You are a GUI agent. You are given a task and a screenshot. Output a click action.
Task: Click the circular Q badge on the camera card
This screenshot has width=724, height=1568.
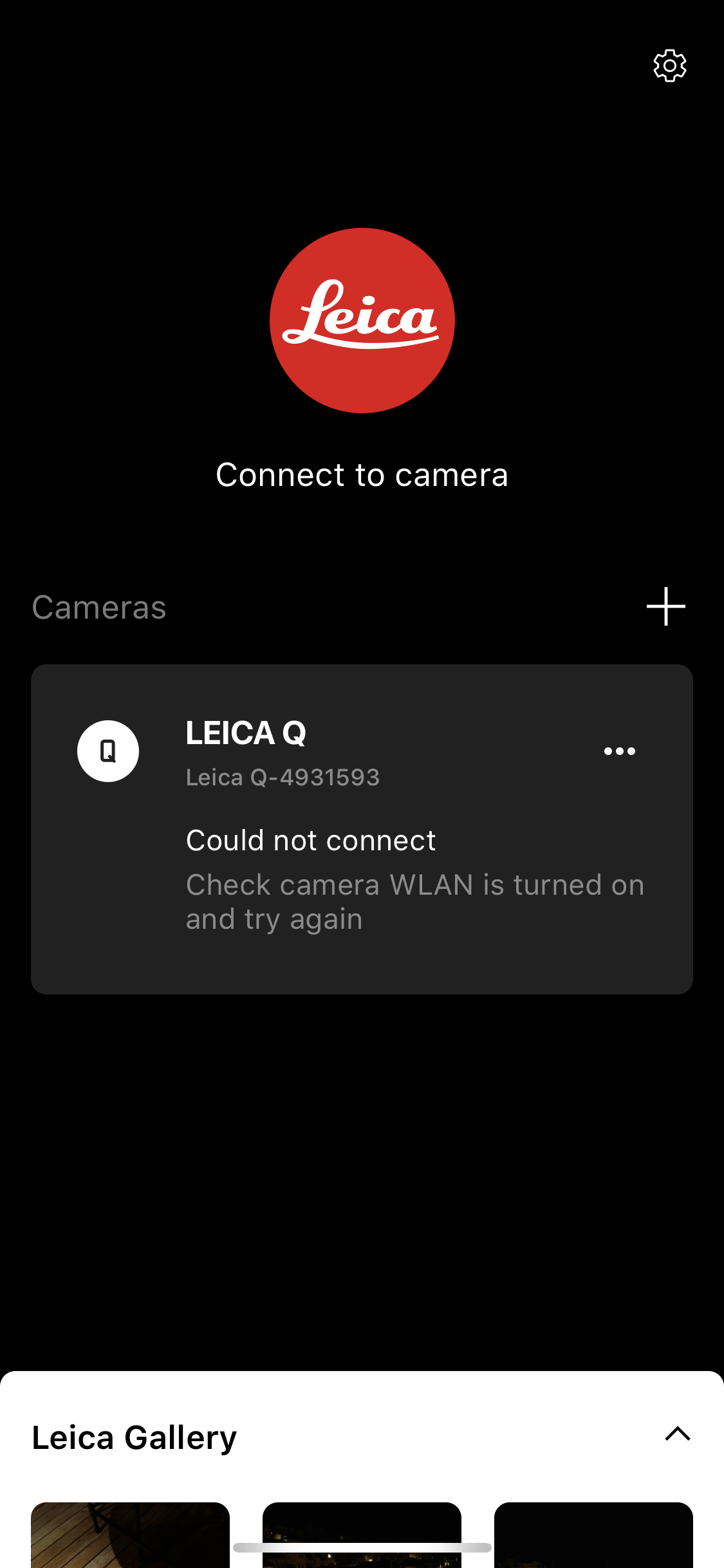tap(107, 750)
